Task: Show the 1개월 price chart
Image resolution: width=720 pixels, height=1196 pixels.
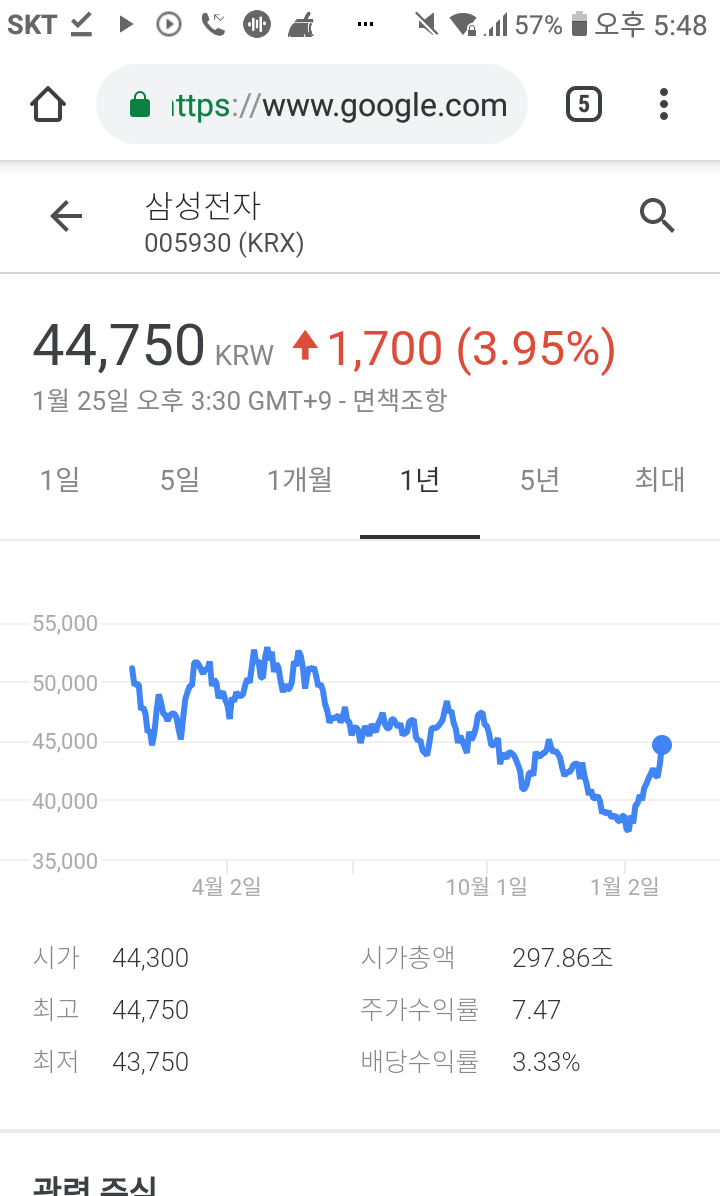Action: click(x=300, y=481)
